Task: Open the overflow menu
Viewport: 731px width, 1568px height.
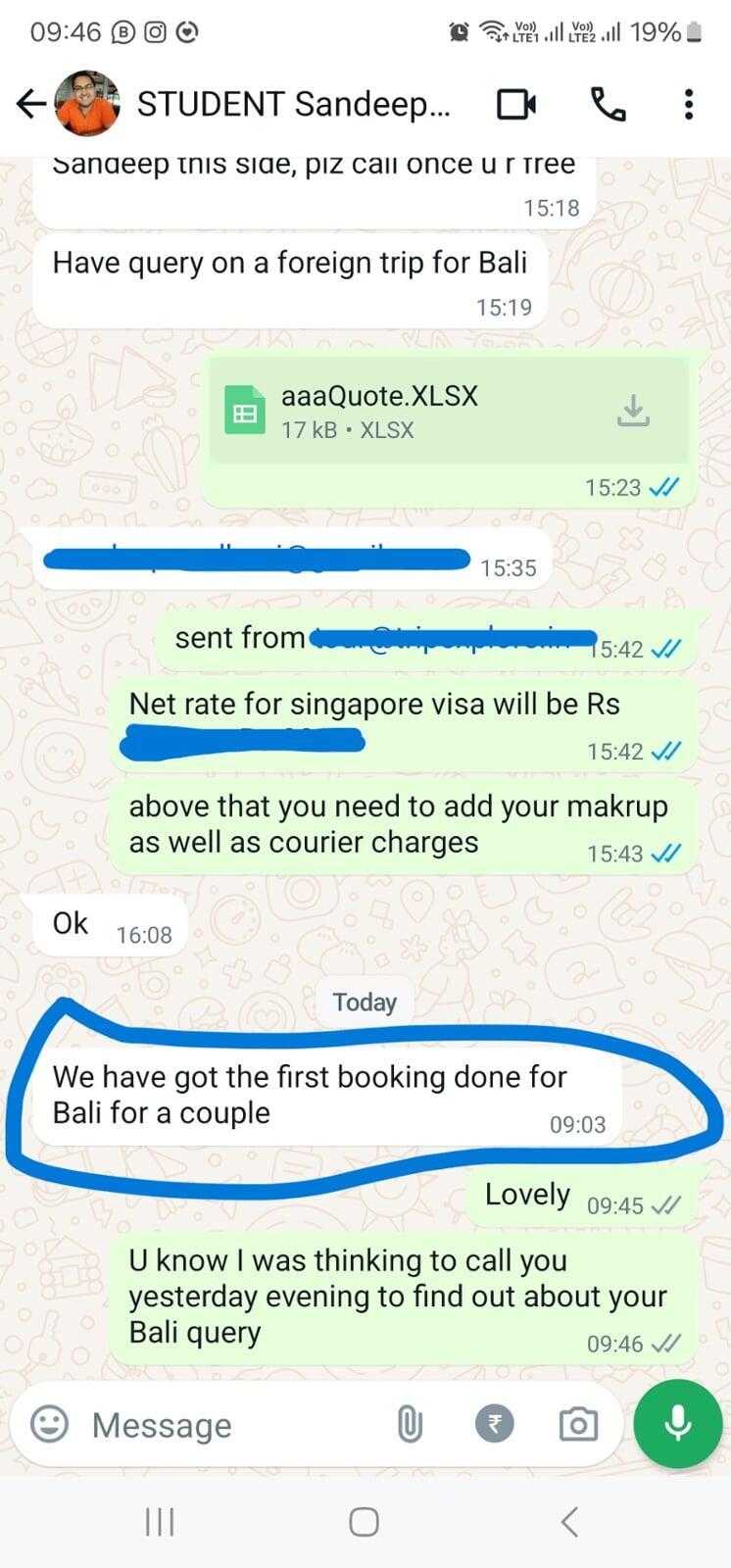Action: (x=689, y=104)
